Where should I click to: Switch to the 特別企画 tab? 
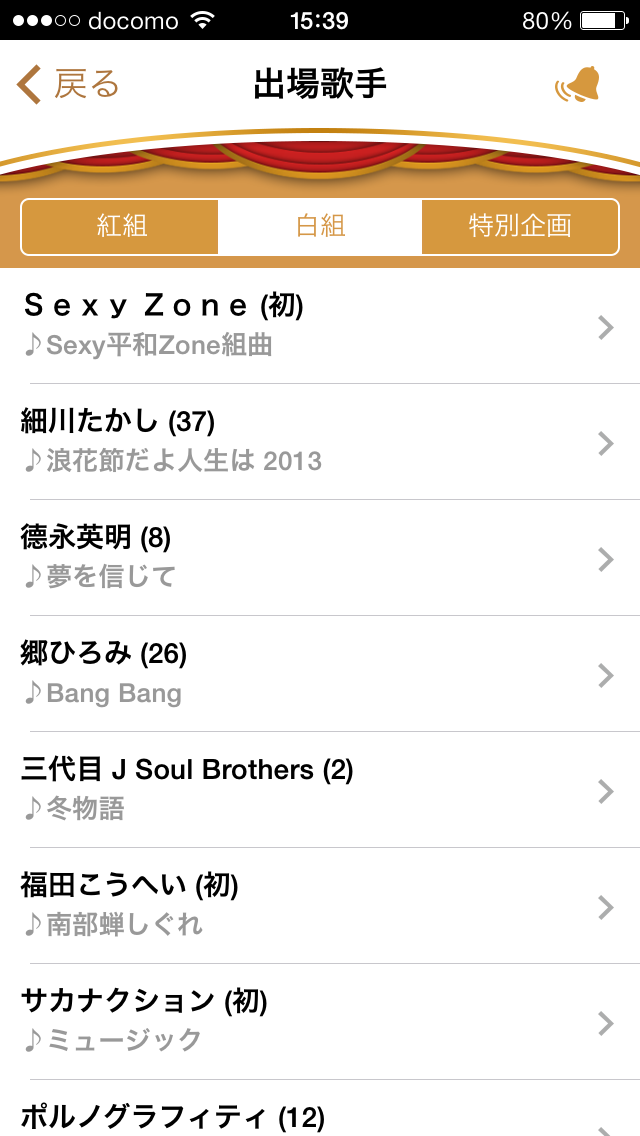coord(520,226)
